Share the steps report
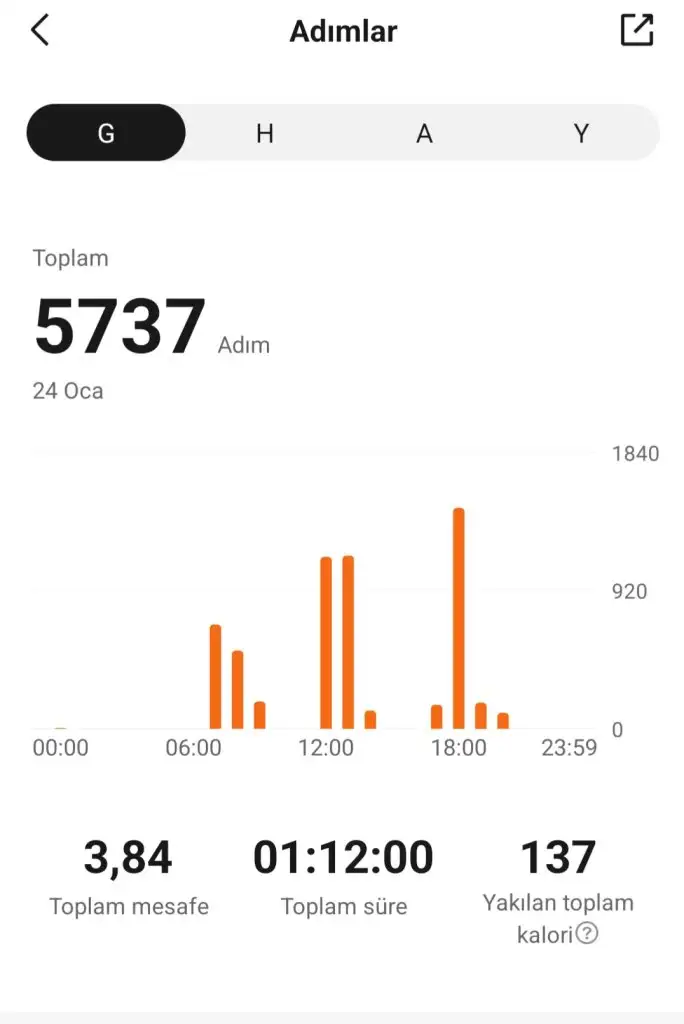This screenshot has height=1024, width=684. (x=637, y=31)
